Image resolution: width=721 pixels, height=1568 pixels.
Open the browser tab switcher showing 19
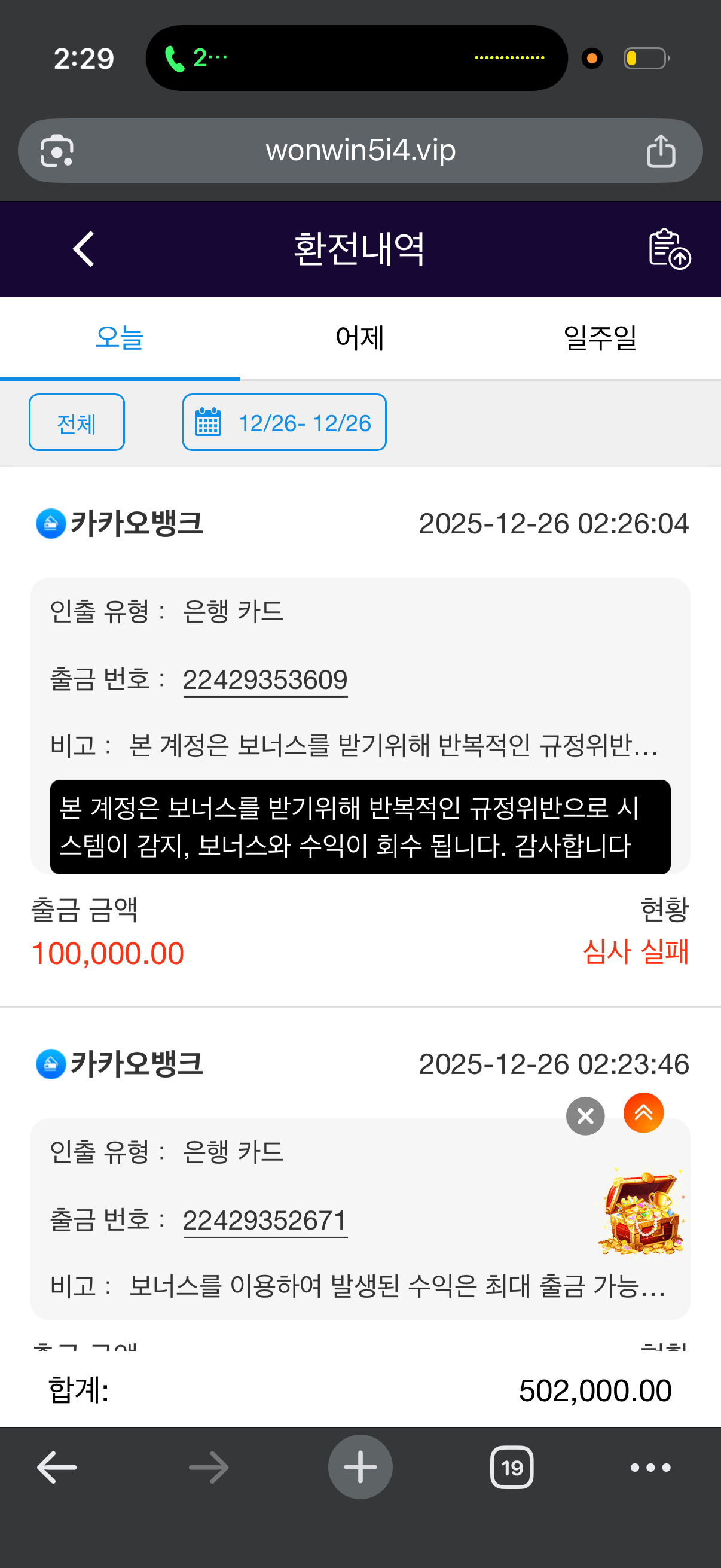[512, 1468]
